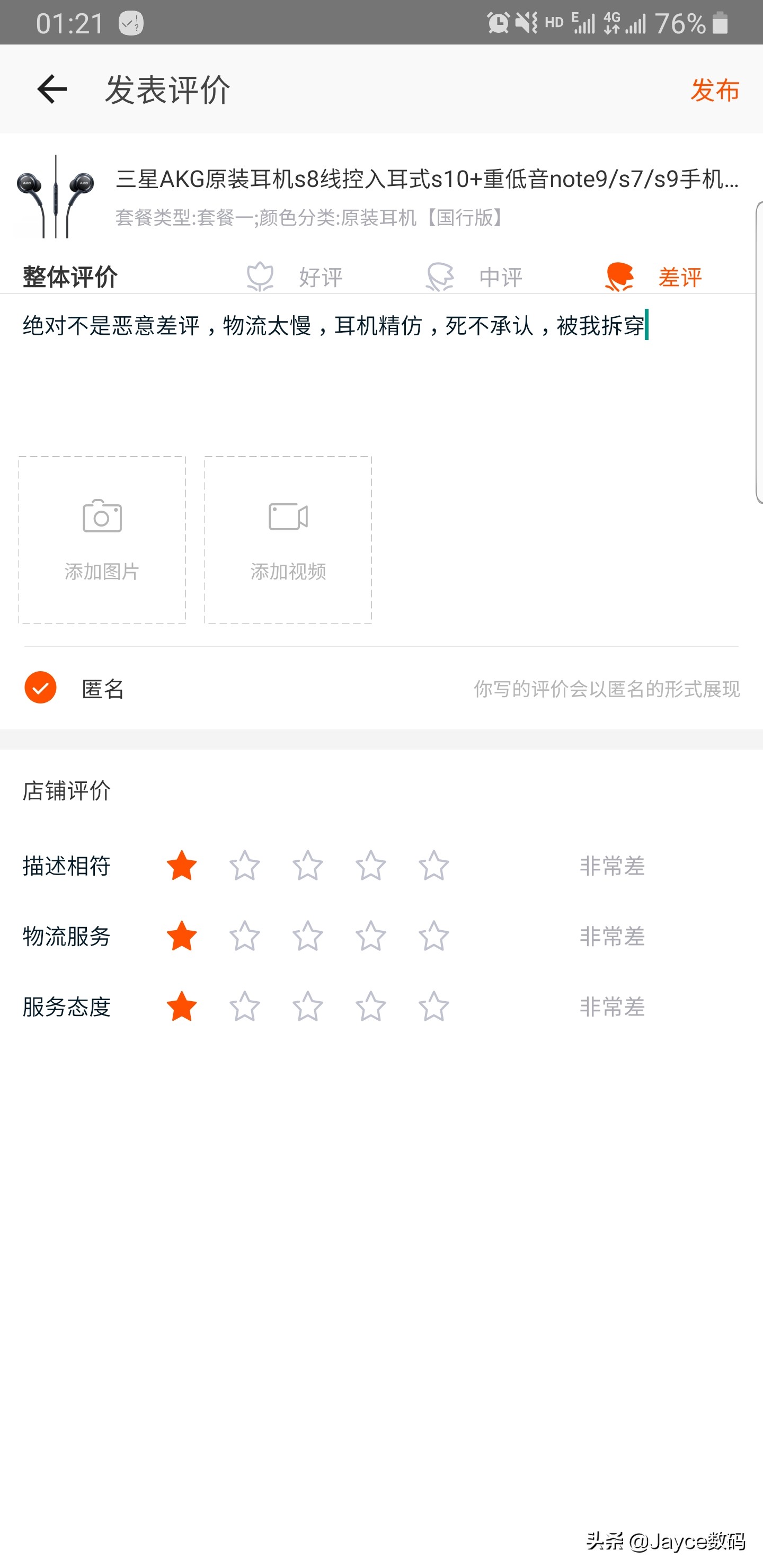Publish the review with 发布

click(715, 90)
